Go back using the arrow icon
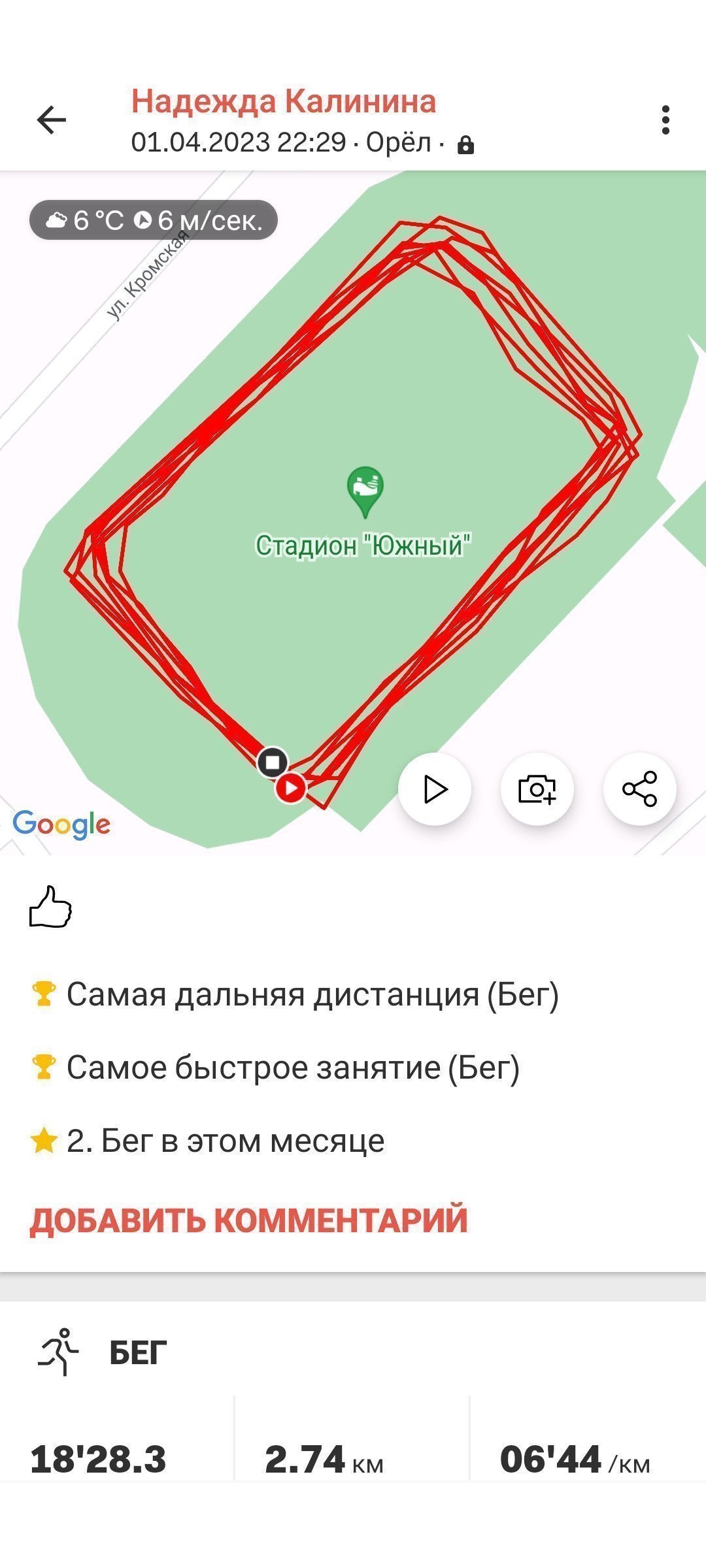 click(x=52, y=120)
